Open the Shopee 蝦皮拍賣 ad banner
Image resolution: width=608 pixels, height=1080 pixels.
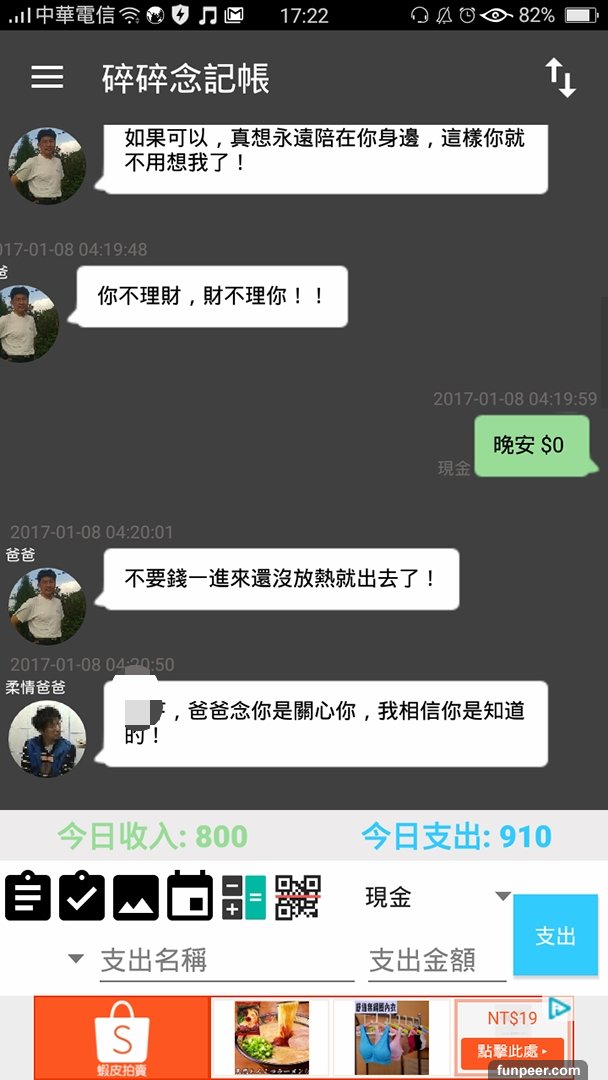122,1038
